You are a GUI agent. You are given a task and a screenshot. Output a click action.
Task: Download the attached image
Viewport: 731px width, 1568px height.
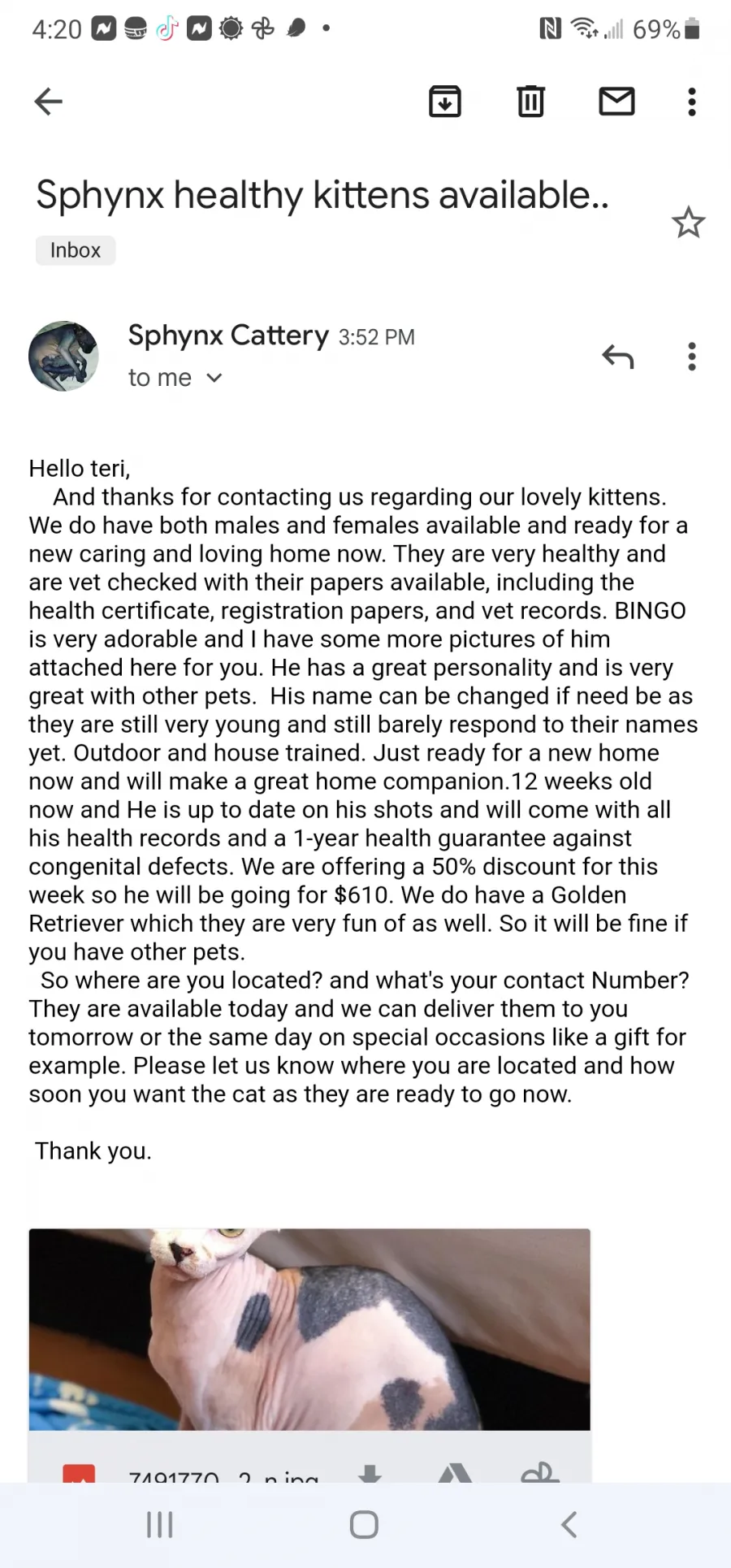coord(370,1473)
